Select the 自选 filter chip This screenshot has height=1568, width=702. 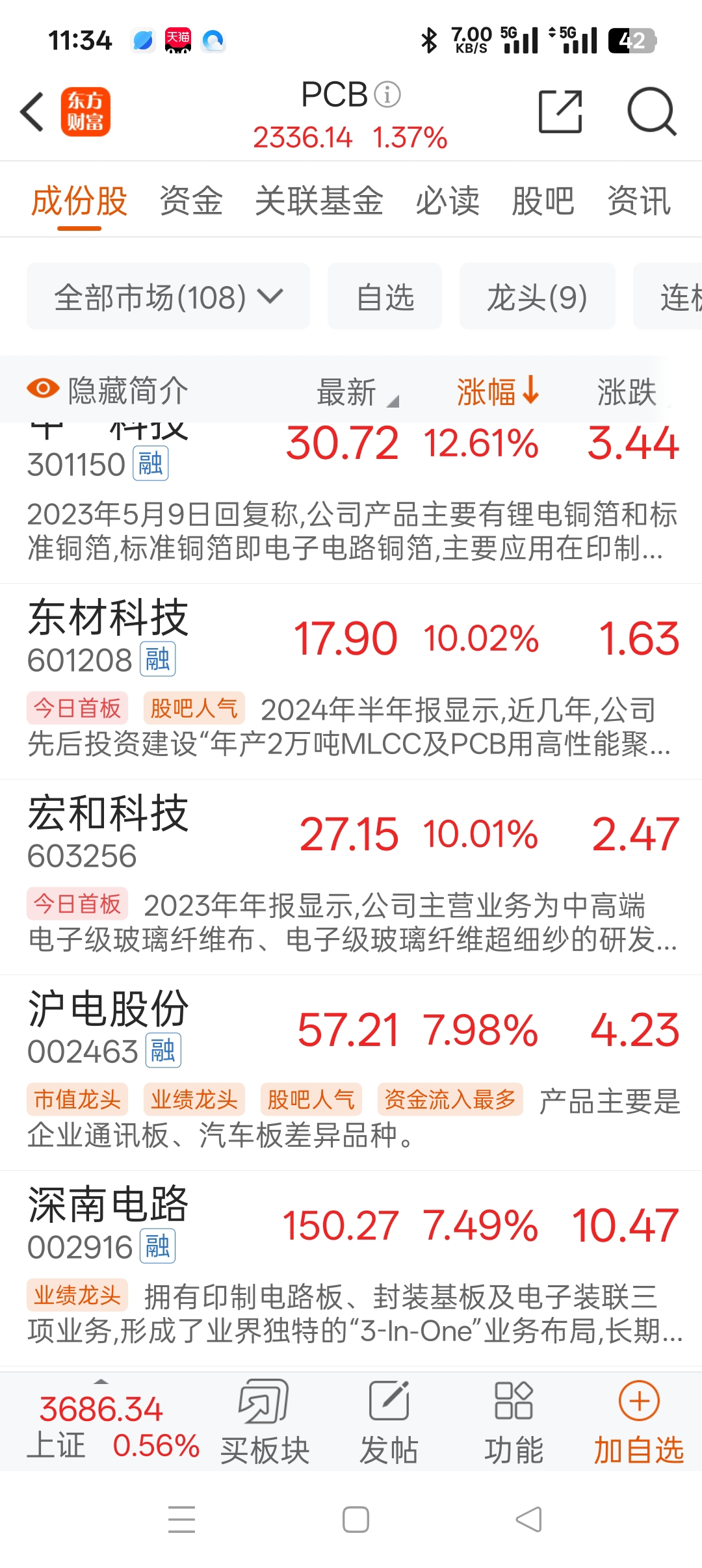(385, 296)
